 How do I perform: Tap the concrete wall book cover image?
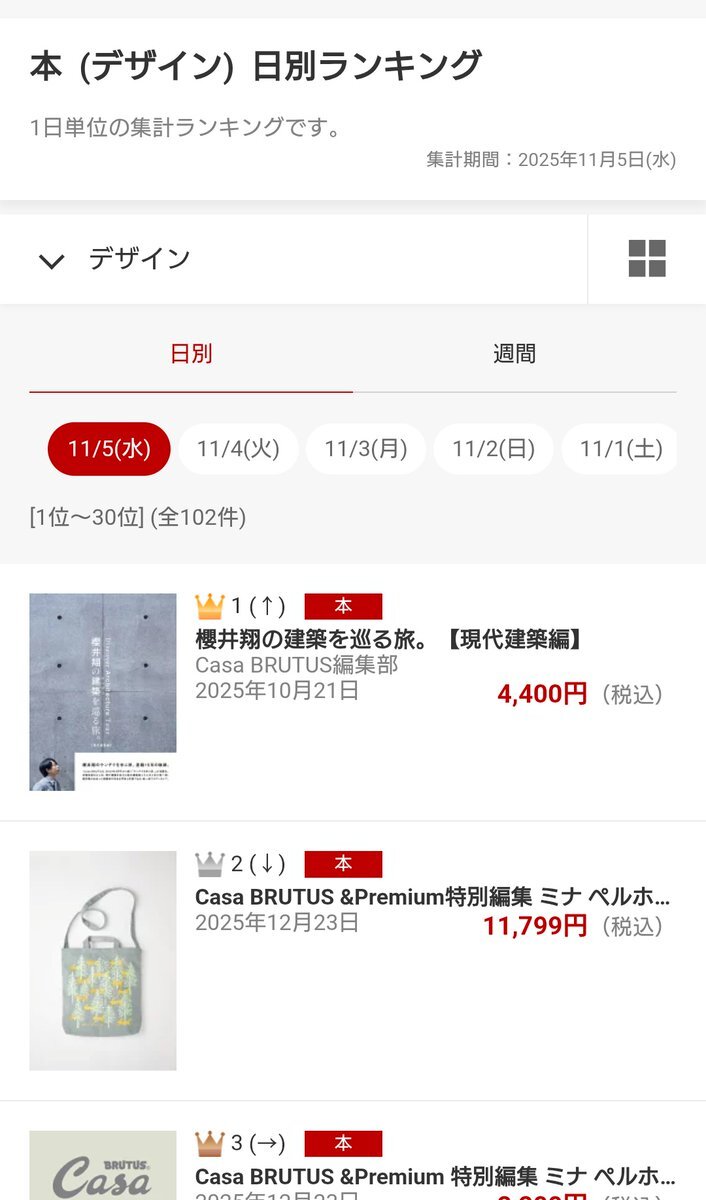[x=103, y=692]
